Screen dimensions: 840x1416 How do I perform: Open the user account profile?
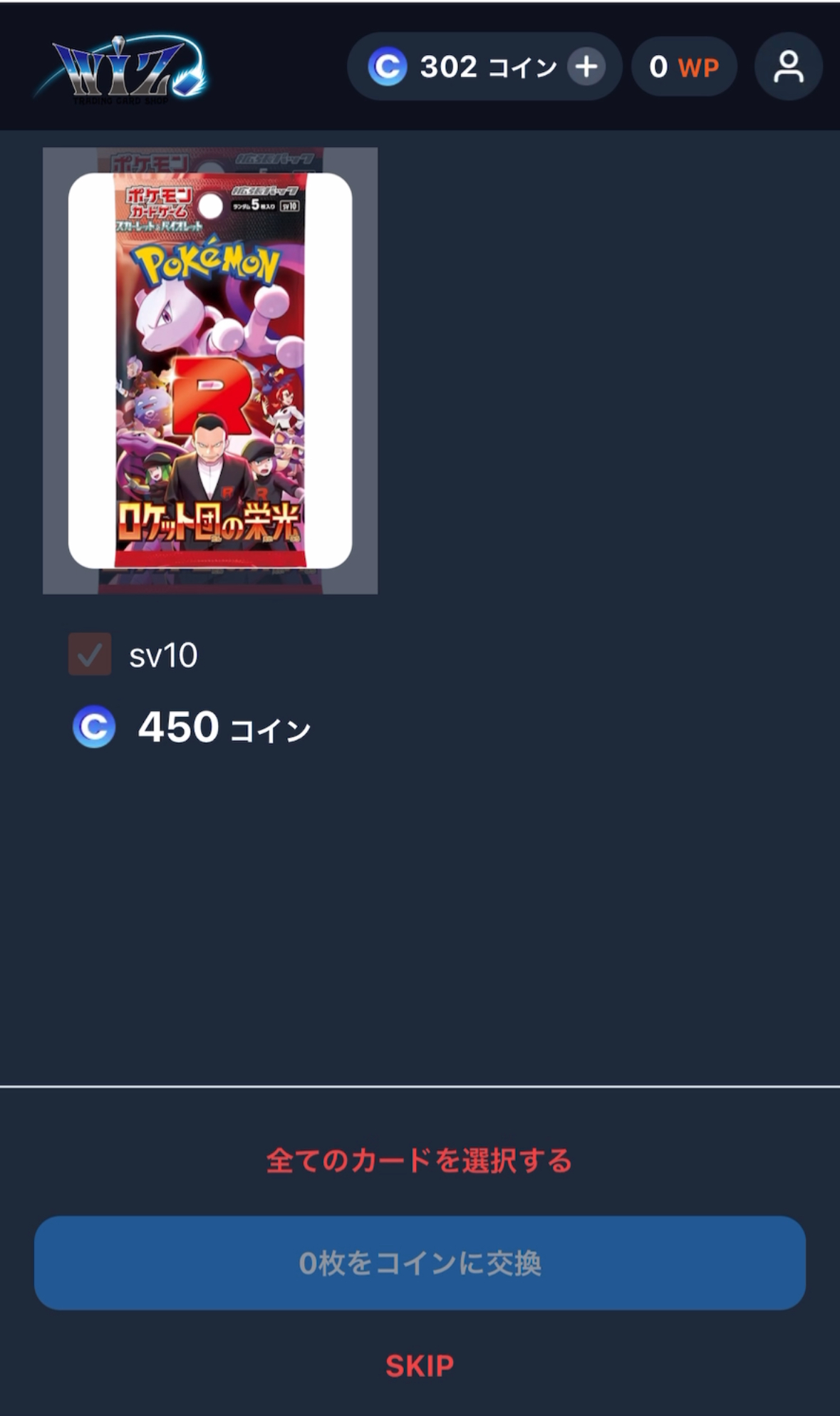pyautogui.click(x=788, y=67)
